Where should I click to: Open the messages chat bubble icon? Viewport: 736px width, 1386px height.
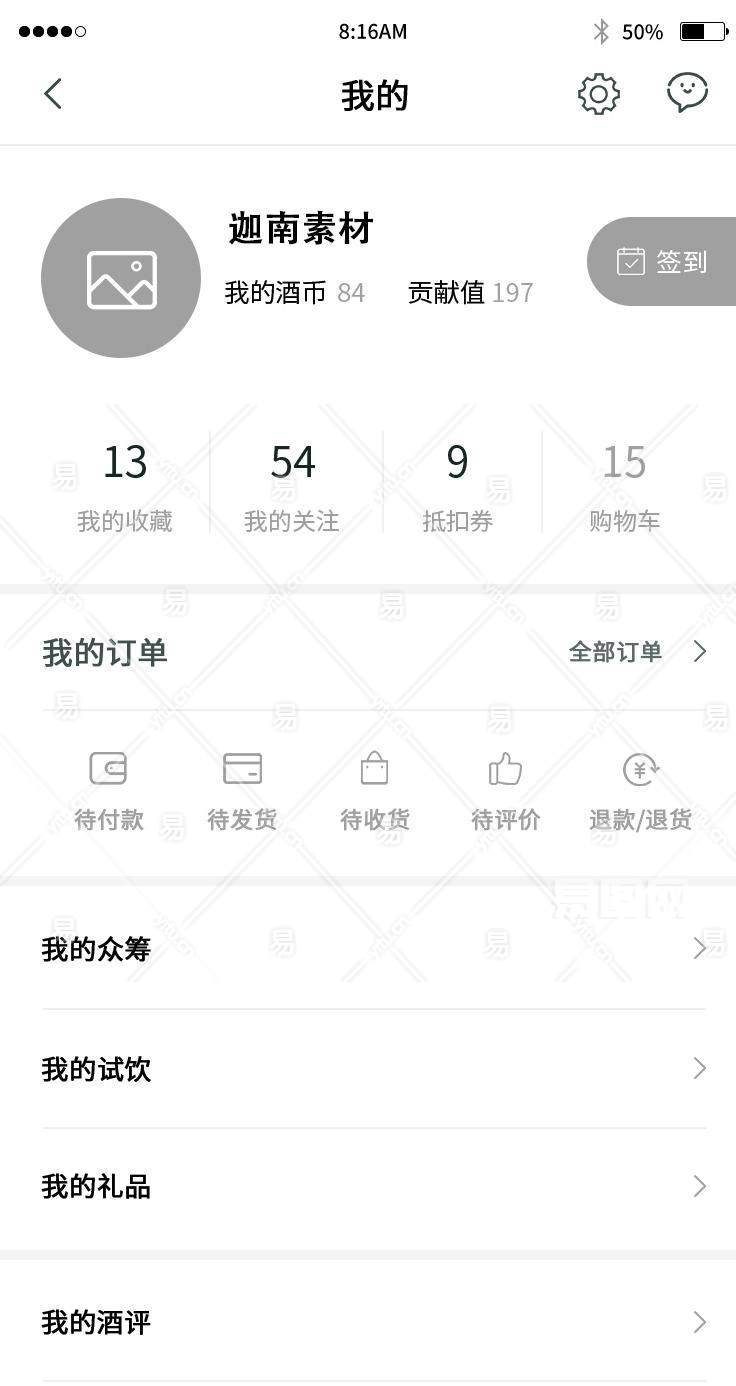(x=687, y=94)
